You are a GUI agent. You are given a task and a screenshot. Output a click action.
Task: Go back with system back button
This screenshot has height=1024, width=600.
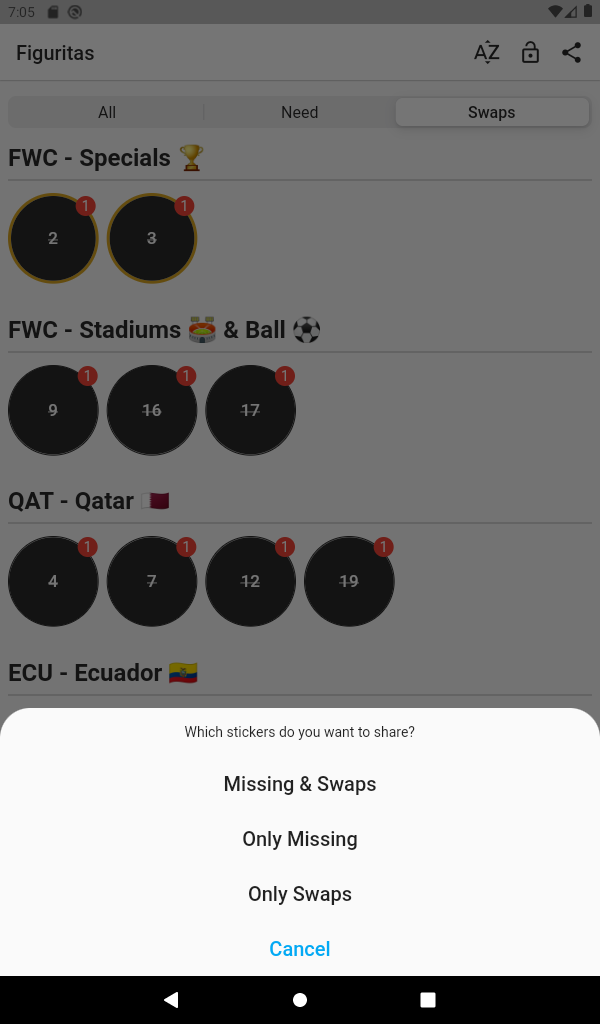pos(171,1000)
